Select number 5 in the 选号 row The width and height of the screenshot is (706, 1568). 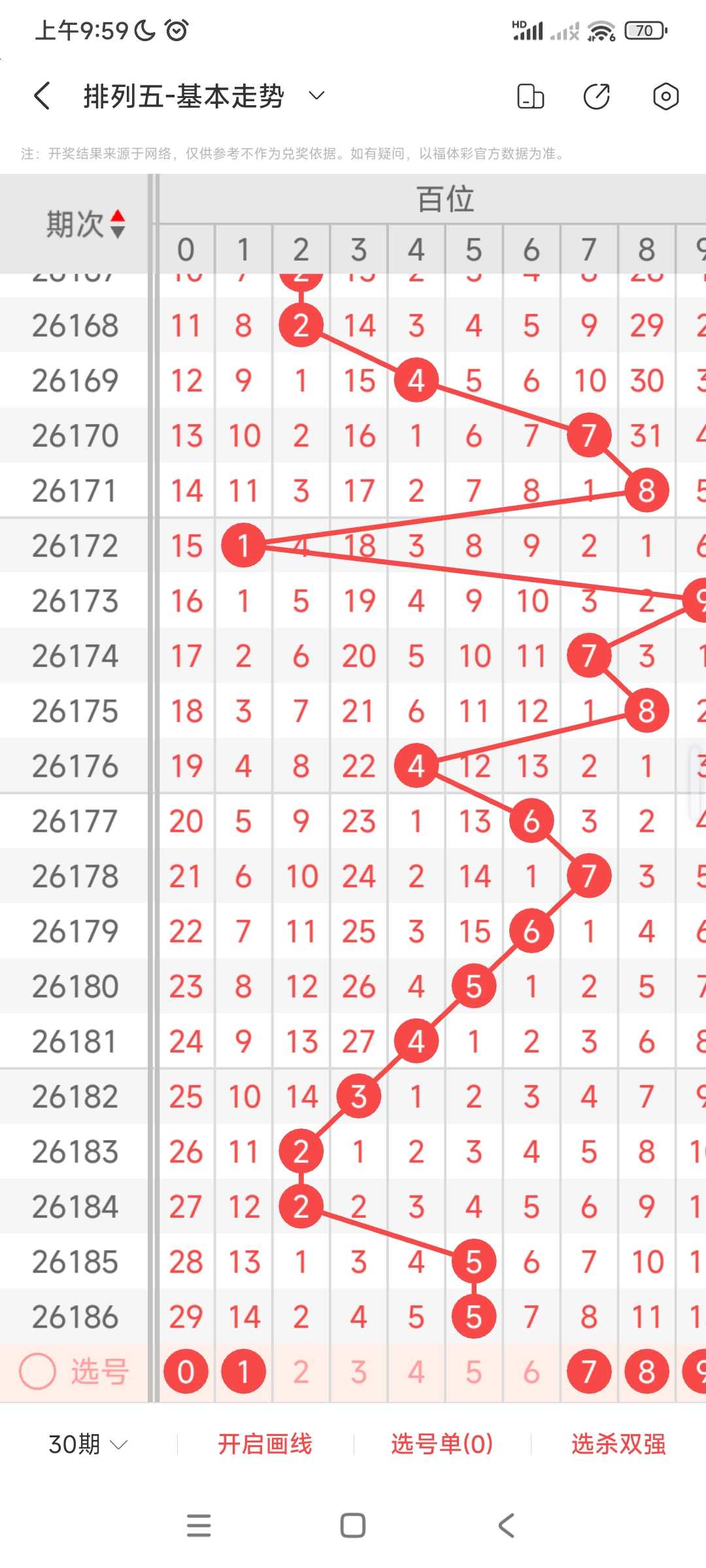coord(473,1371)
